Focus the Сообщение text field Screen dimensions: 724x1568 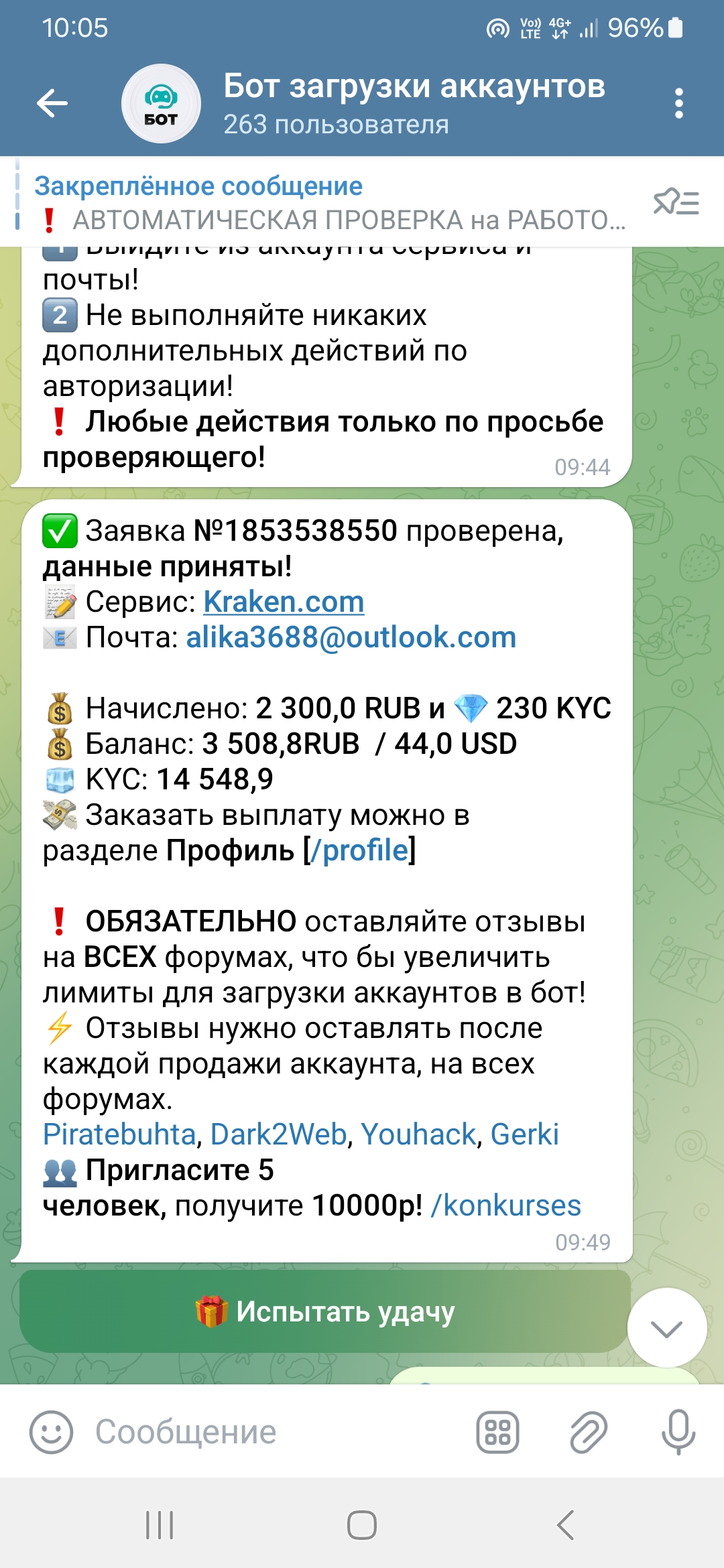coord(268,1432)
